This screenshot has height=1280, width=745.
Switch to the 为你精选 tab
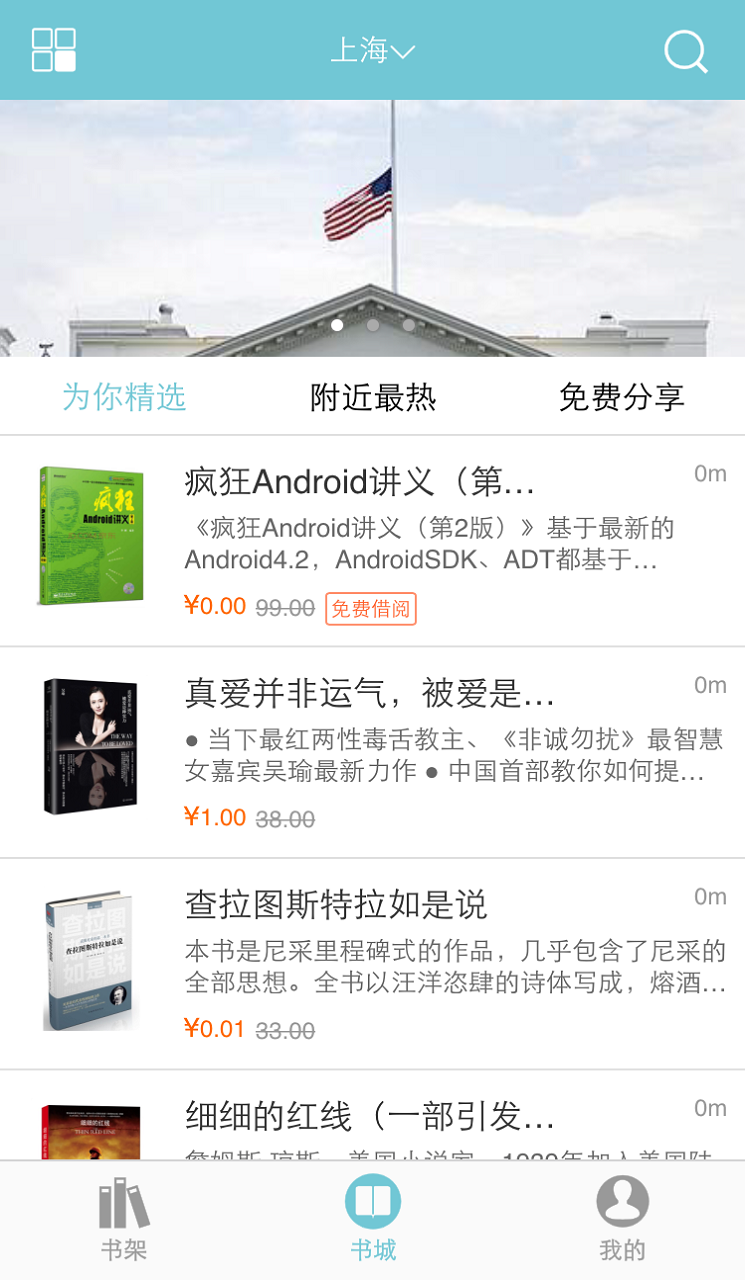point(124,397)
